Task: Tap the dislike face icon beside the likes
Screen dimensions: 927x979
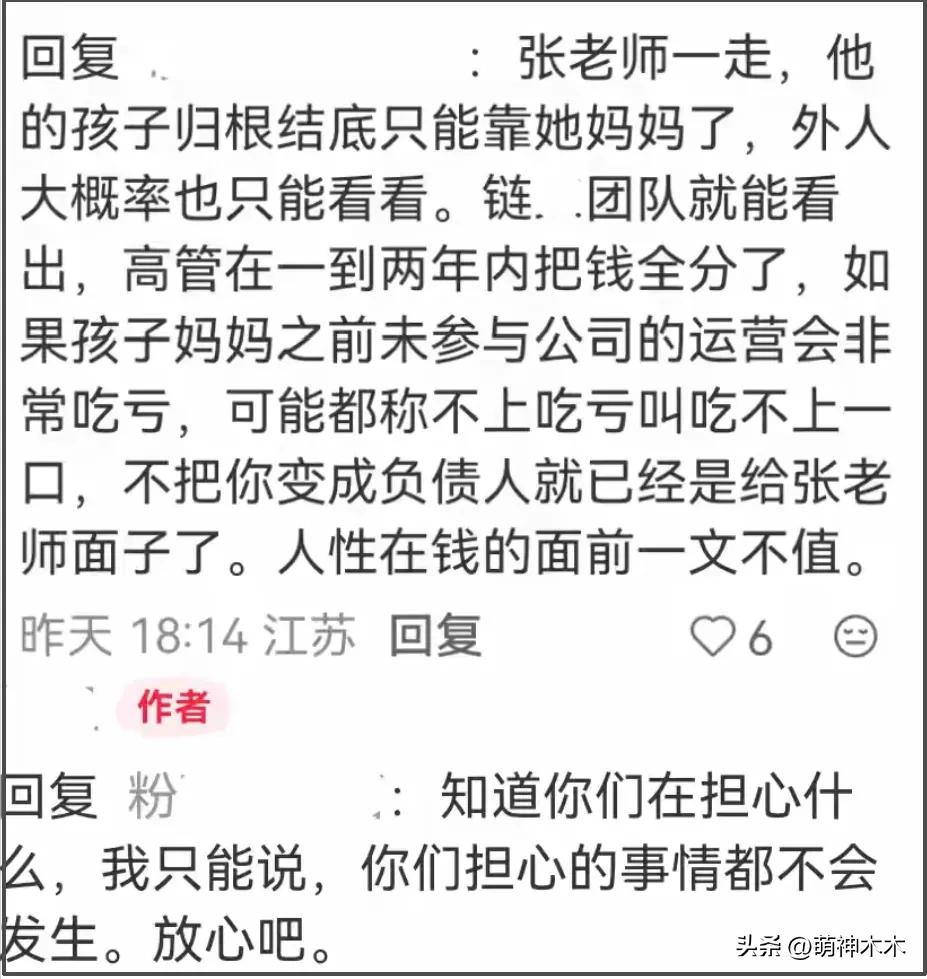Action: (x=856, y=636)
